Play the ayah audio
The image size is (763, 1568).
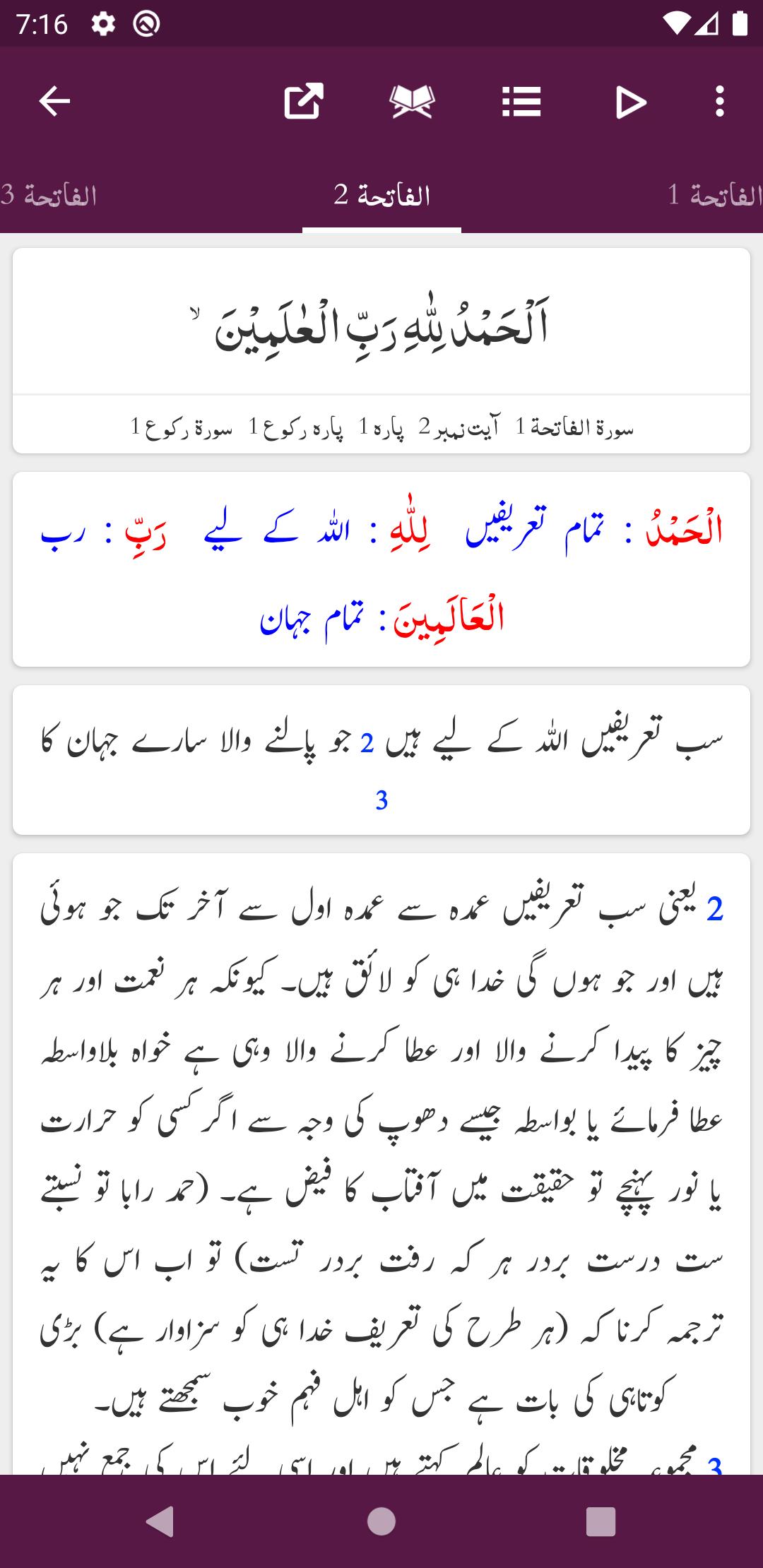(x=630, y=102)
